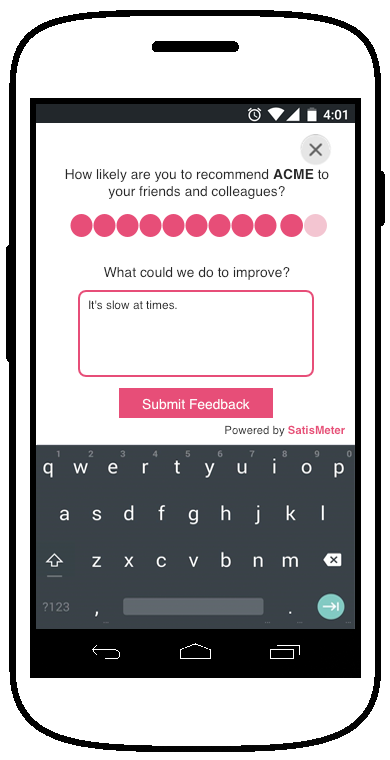This screenshot has height=760, width=390.
Task: Focus the improvement feedback text box
Action: pos(196,333)
